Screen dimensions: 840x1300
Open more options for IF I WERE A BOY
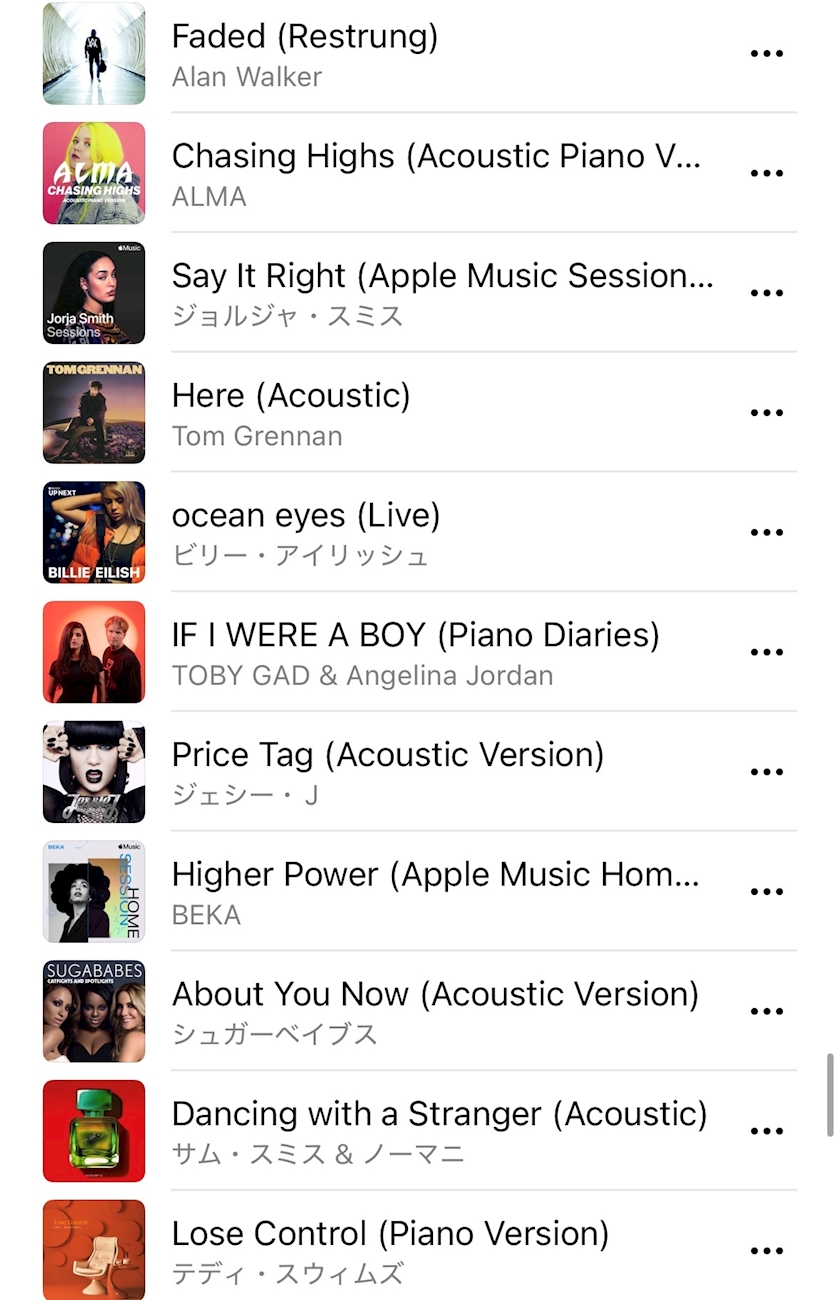[766, 652]
